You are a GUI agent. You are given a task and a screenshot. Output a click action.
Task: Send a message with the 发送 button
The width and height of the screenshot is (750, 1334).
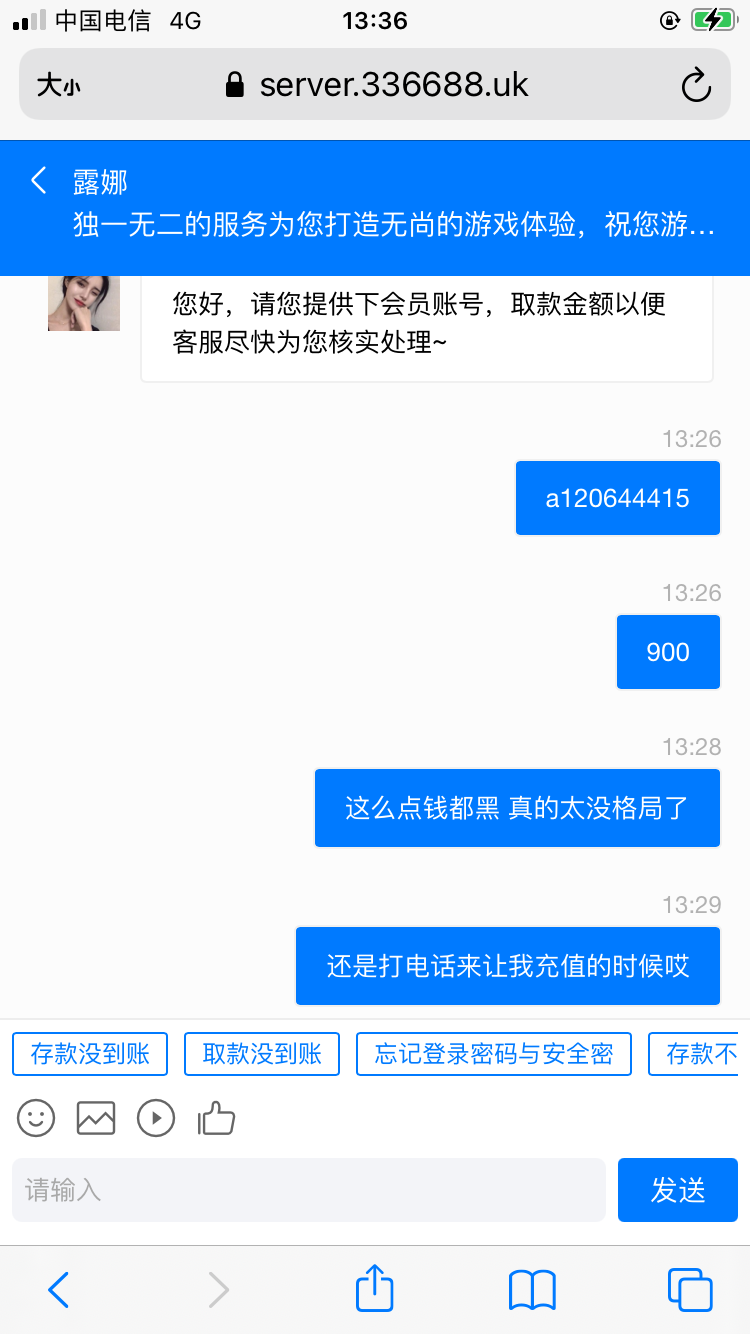[677, 1190]
